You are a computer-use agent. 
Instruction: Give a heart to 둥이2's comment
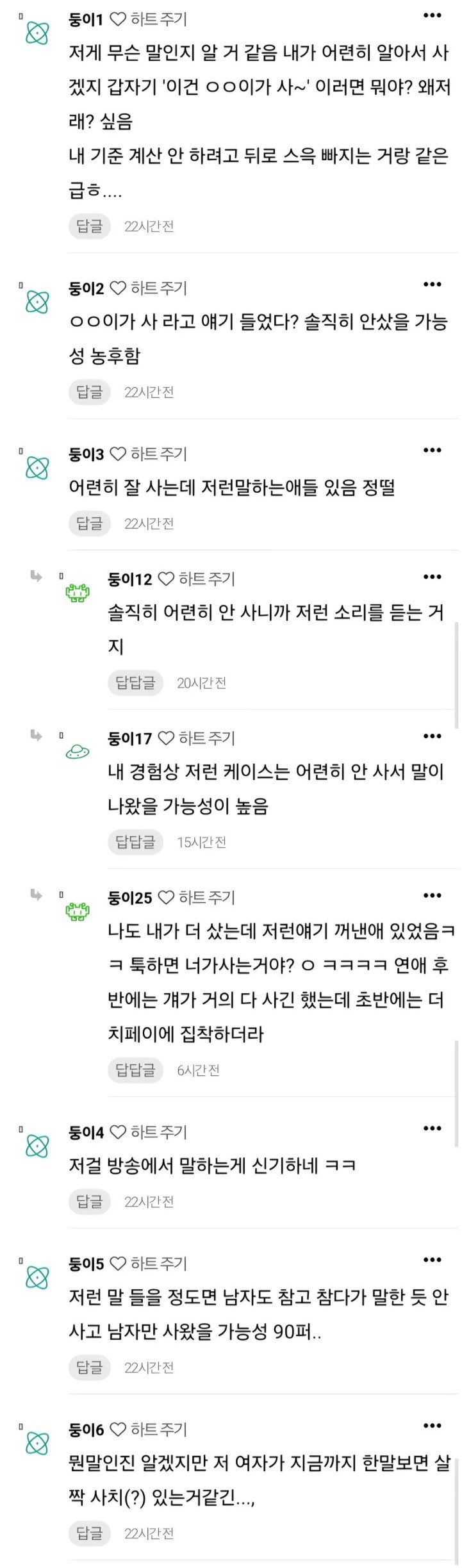pos(149,288)
